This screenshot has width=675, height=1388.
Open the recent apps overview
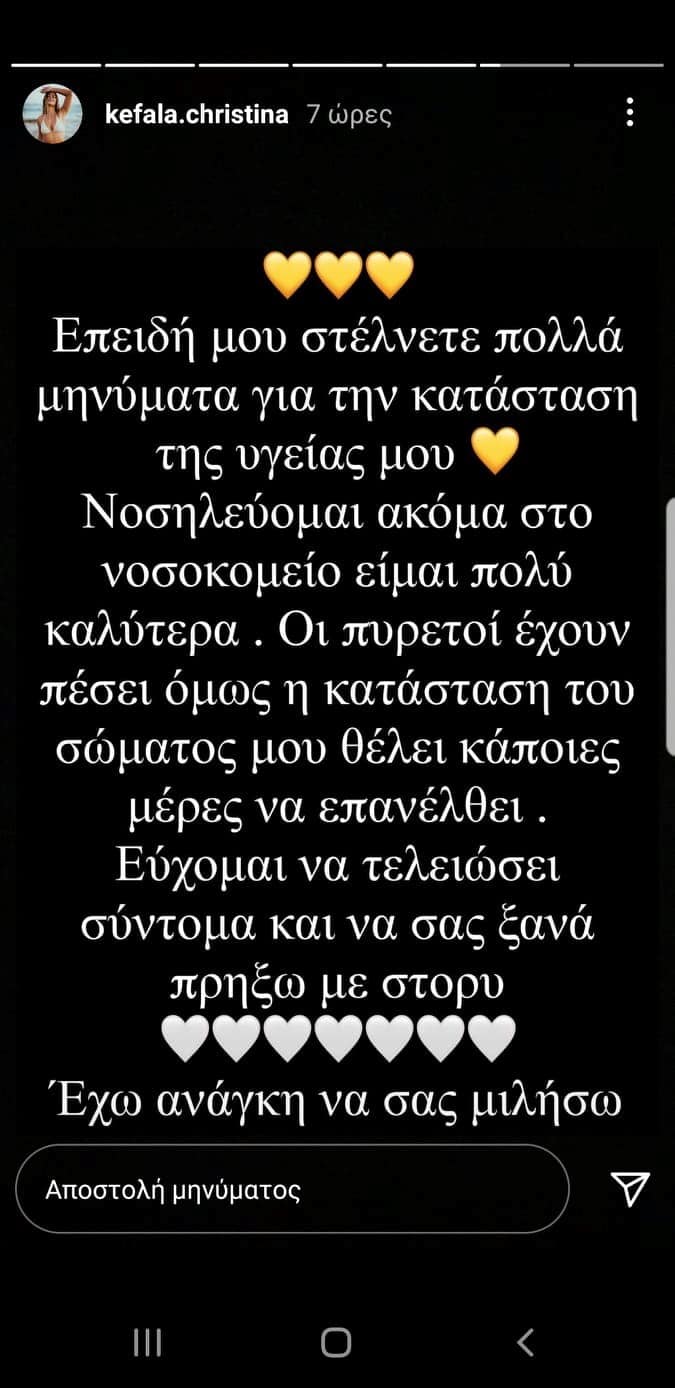pos(148,1343)
